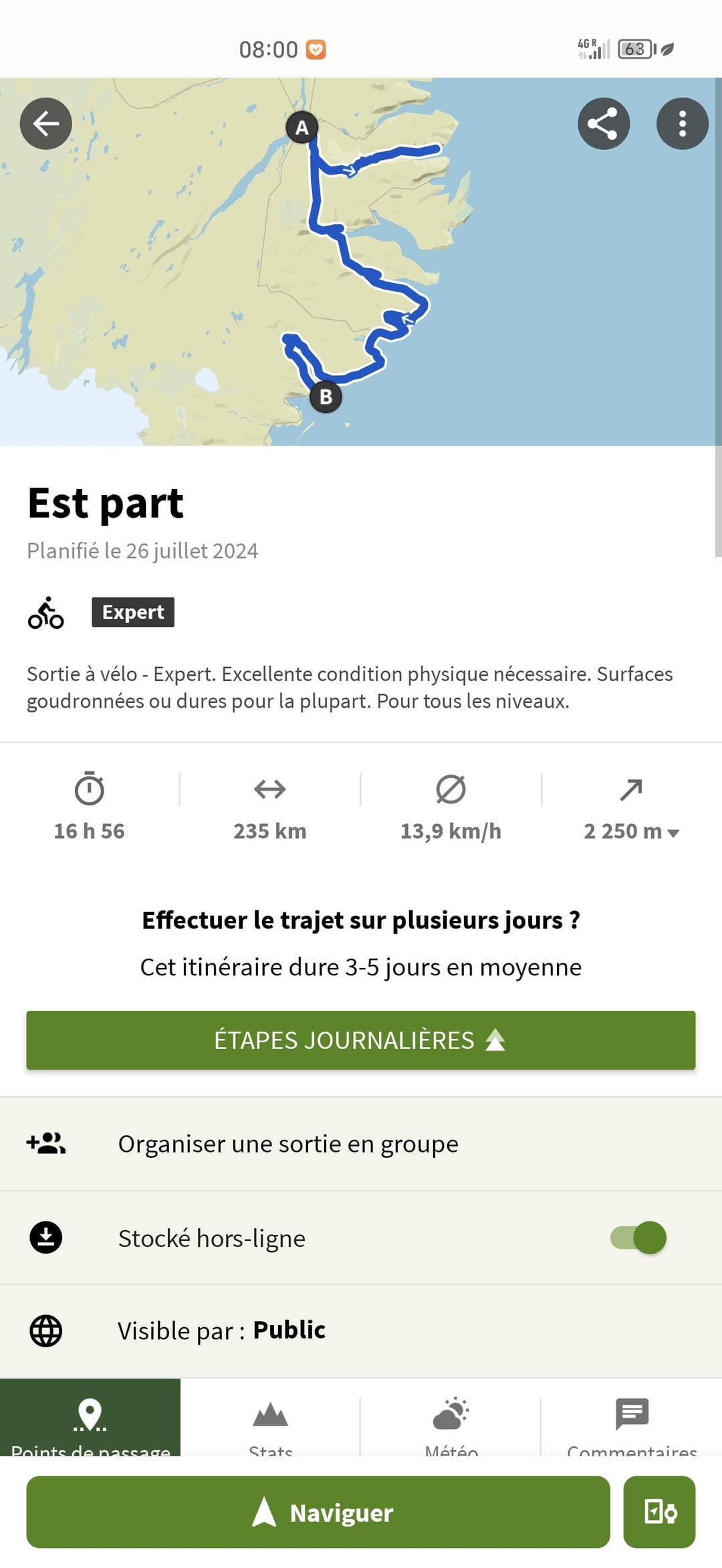Go back using the arrow on the map
This screenshot has width=722, height=1568.
pyautogui.click(x=45, y=124)
